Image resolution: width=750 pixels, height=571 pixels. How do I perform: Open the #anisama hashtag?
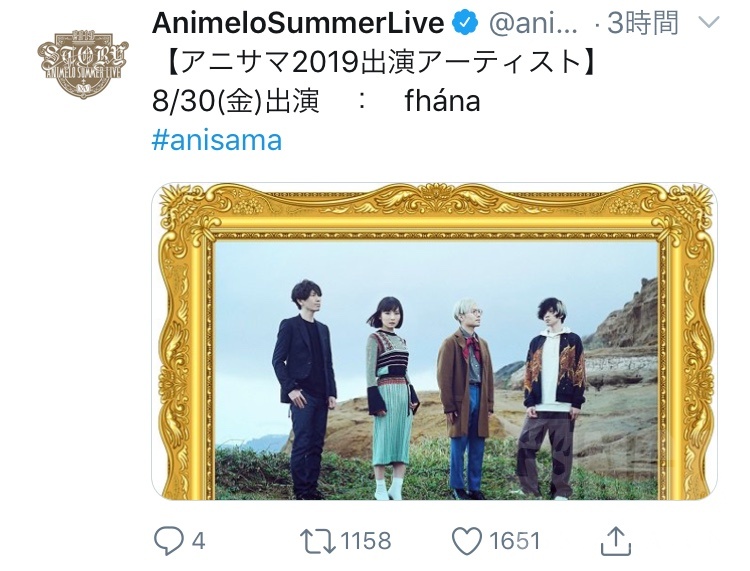[217, 141]
